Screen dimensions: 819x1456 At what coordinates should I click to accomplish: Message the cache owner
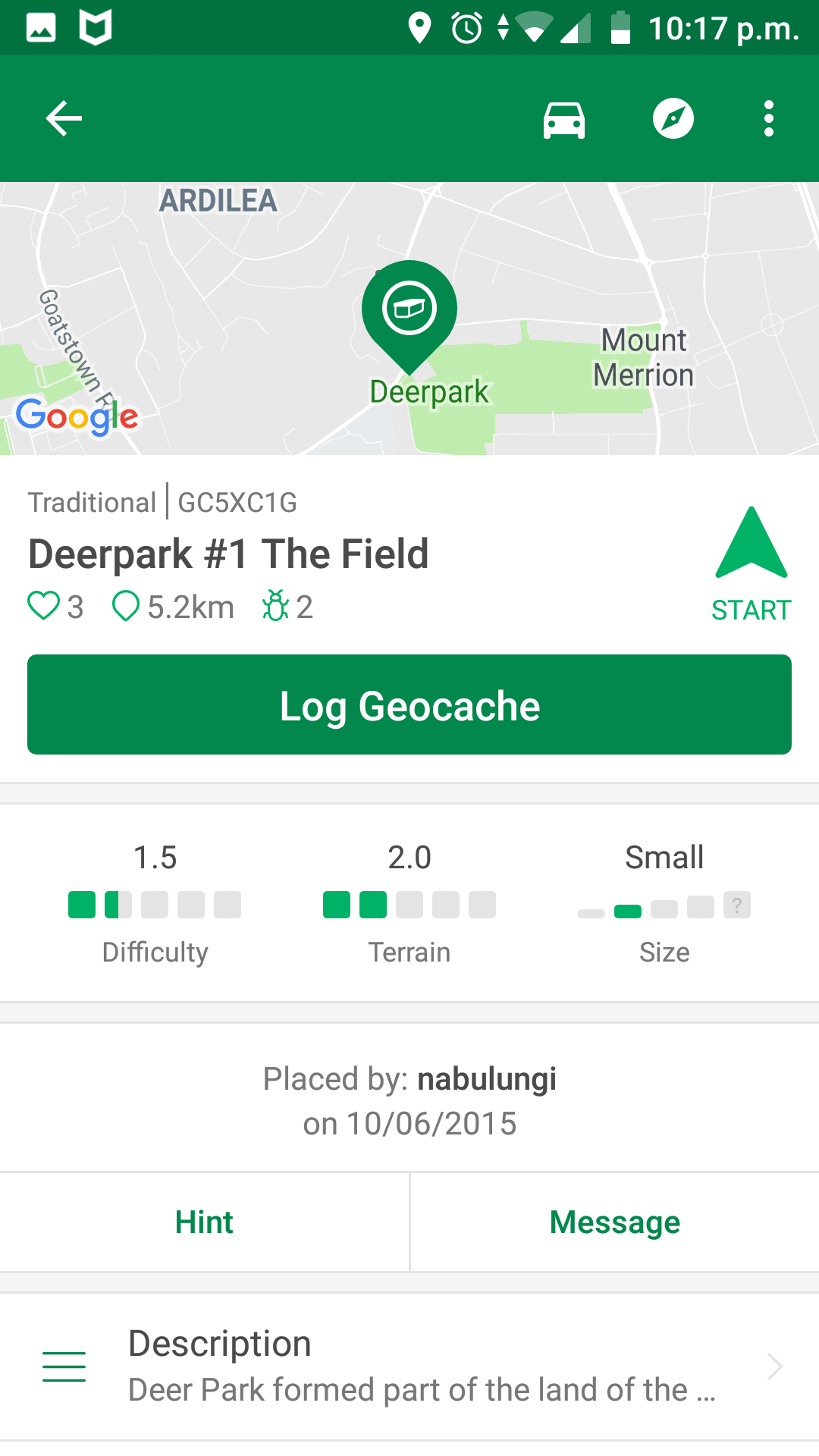(x=615, y=1222)
